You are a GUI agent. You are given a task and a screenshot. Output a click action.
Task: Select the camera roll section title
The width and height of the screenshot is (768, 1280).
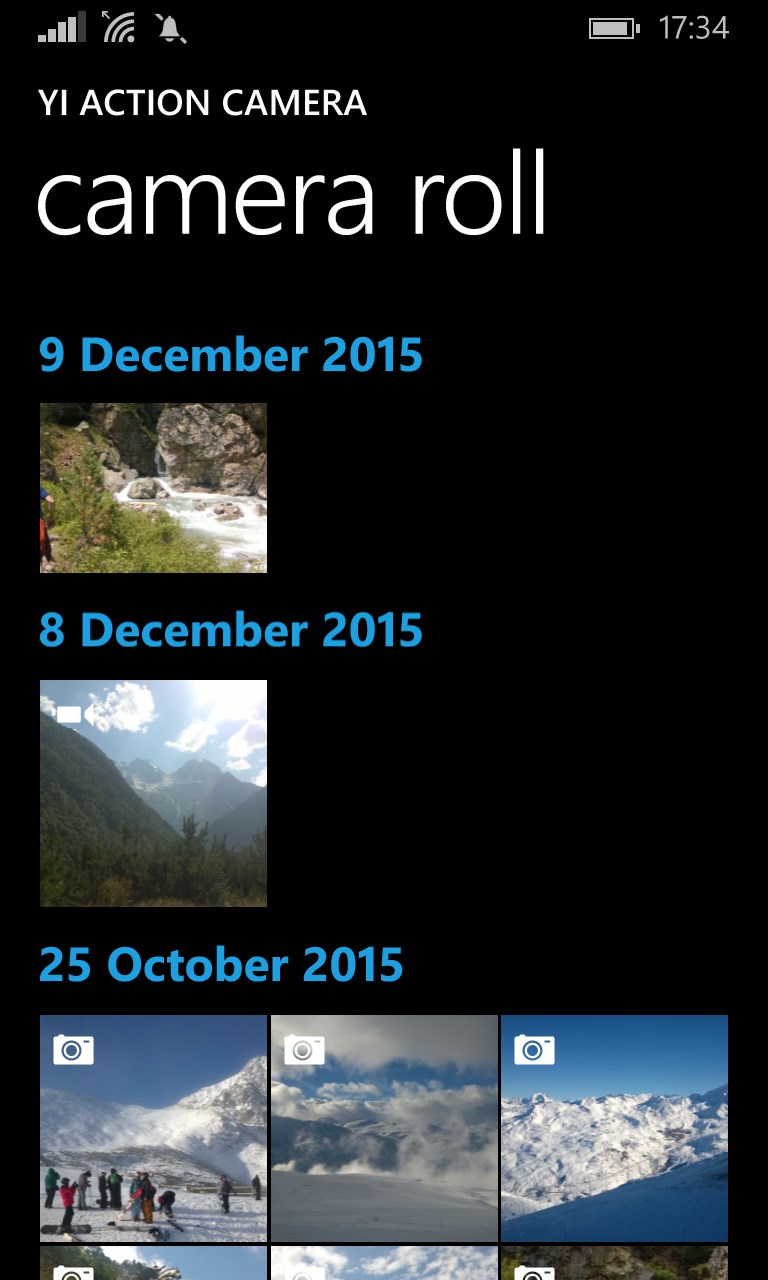coord(291,198)
